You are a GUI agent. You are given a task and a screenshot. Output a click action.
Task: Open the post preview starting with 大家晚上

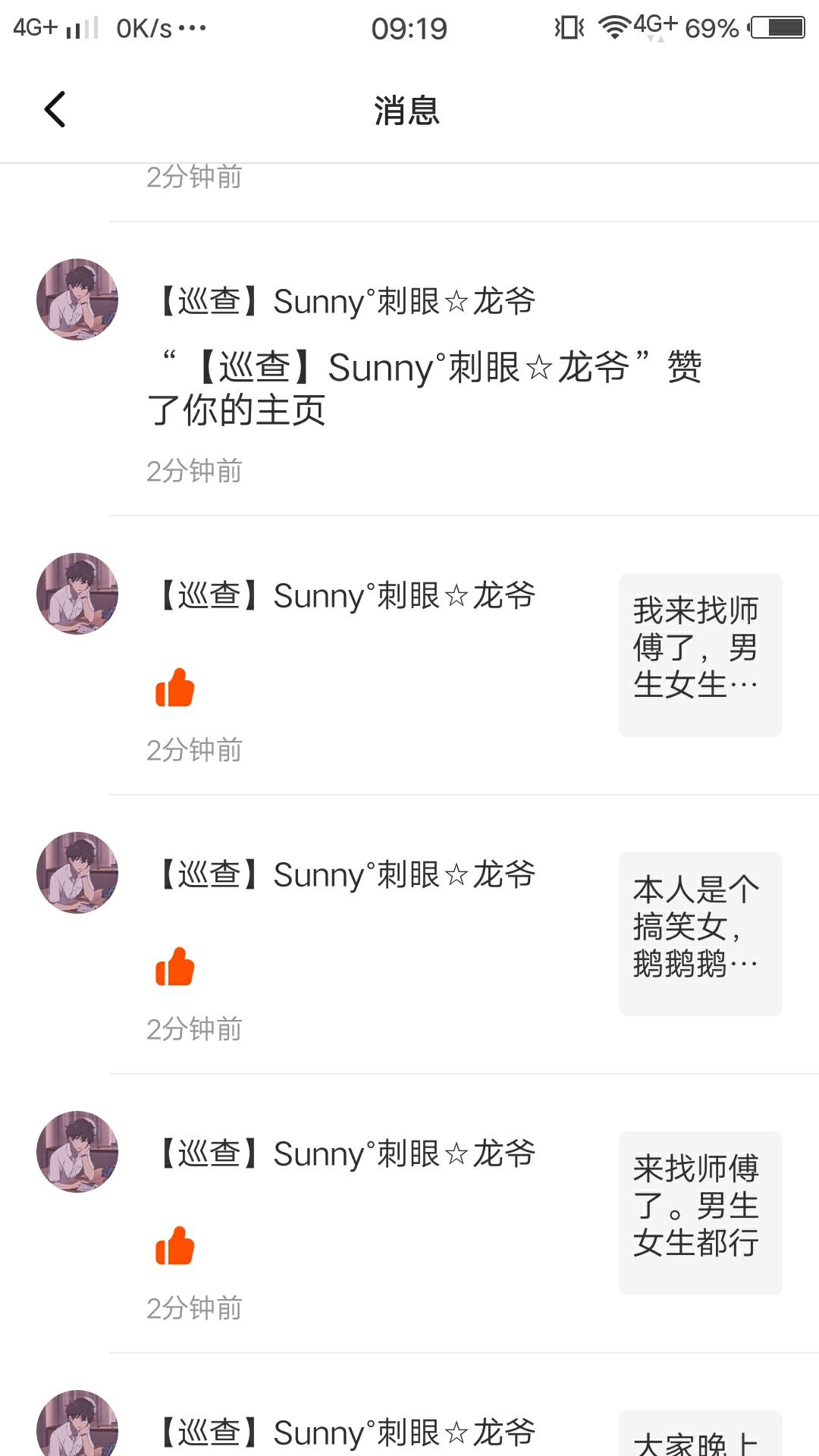(700, 1437)
